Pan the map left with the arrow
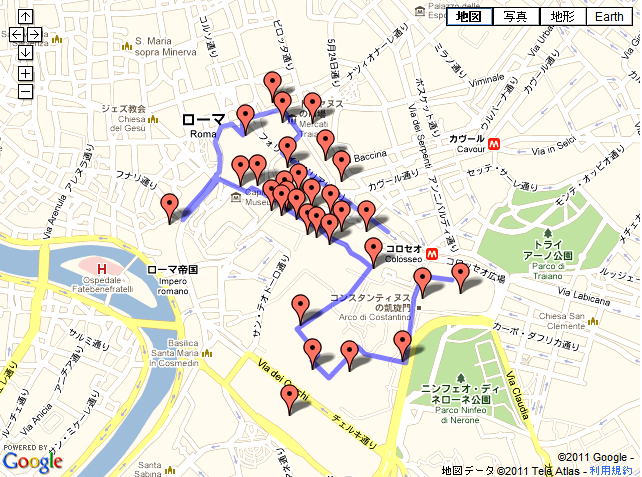The image size is (642, 477). [x=16, y=35]
